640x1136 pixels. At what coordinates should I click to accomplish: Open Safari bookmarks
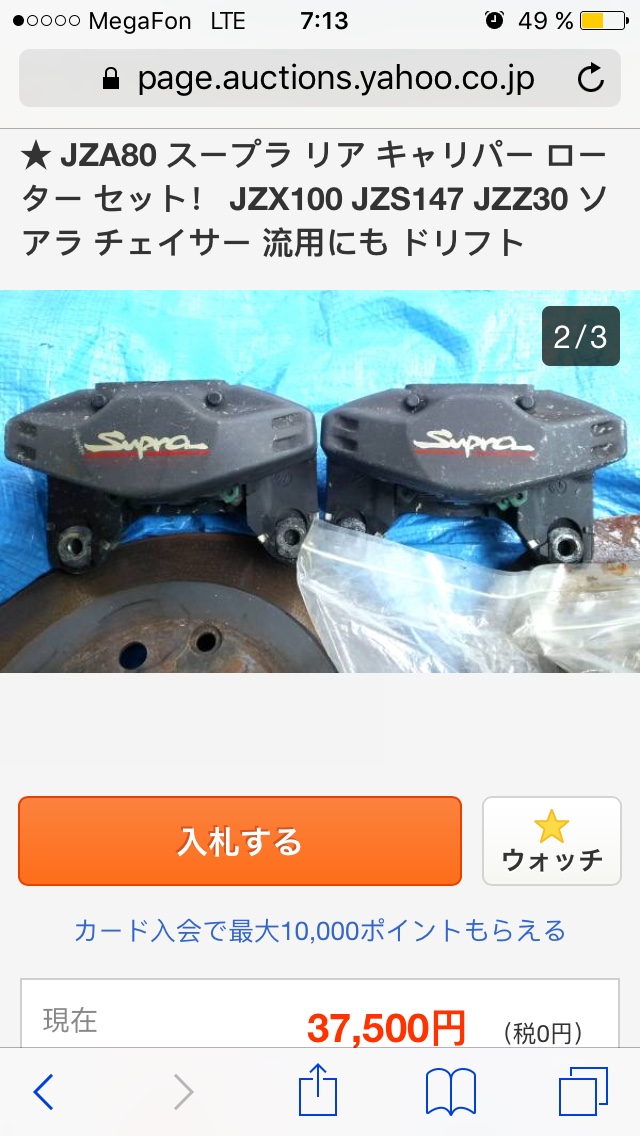(x=450, y=1092)
